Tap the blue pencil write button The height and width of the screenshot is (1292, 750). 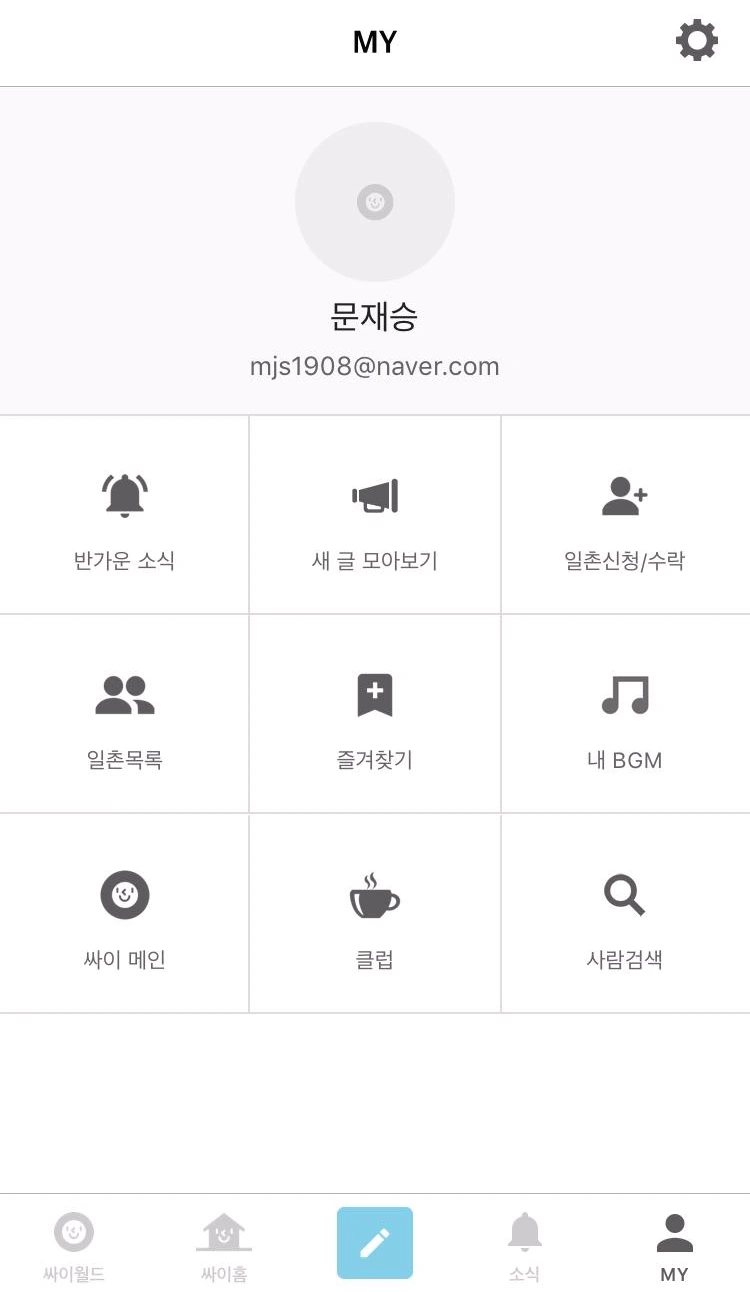tap(375, 1243)
